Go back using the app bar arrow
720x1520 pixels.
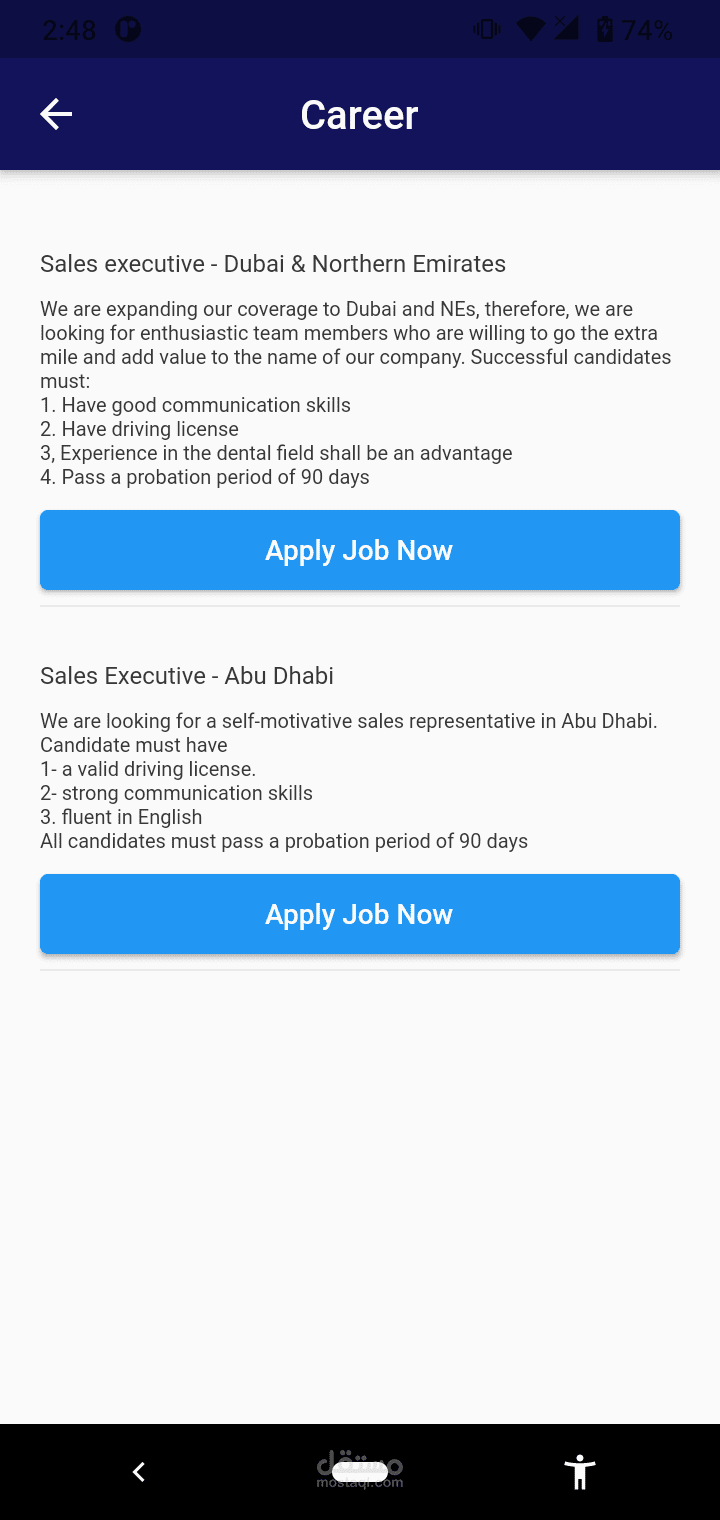pos(56,114)
